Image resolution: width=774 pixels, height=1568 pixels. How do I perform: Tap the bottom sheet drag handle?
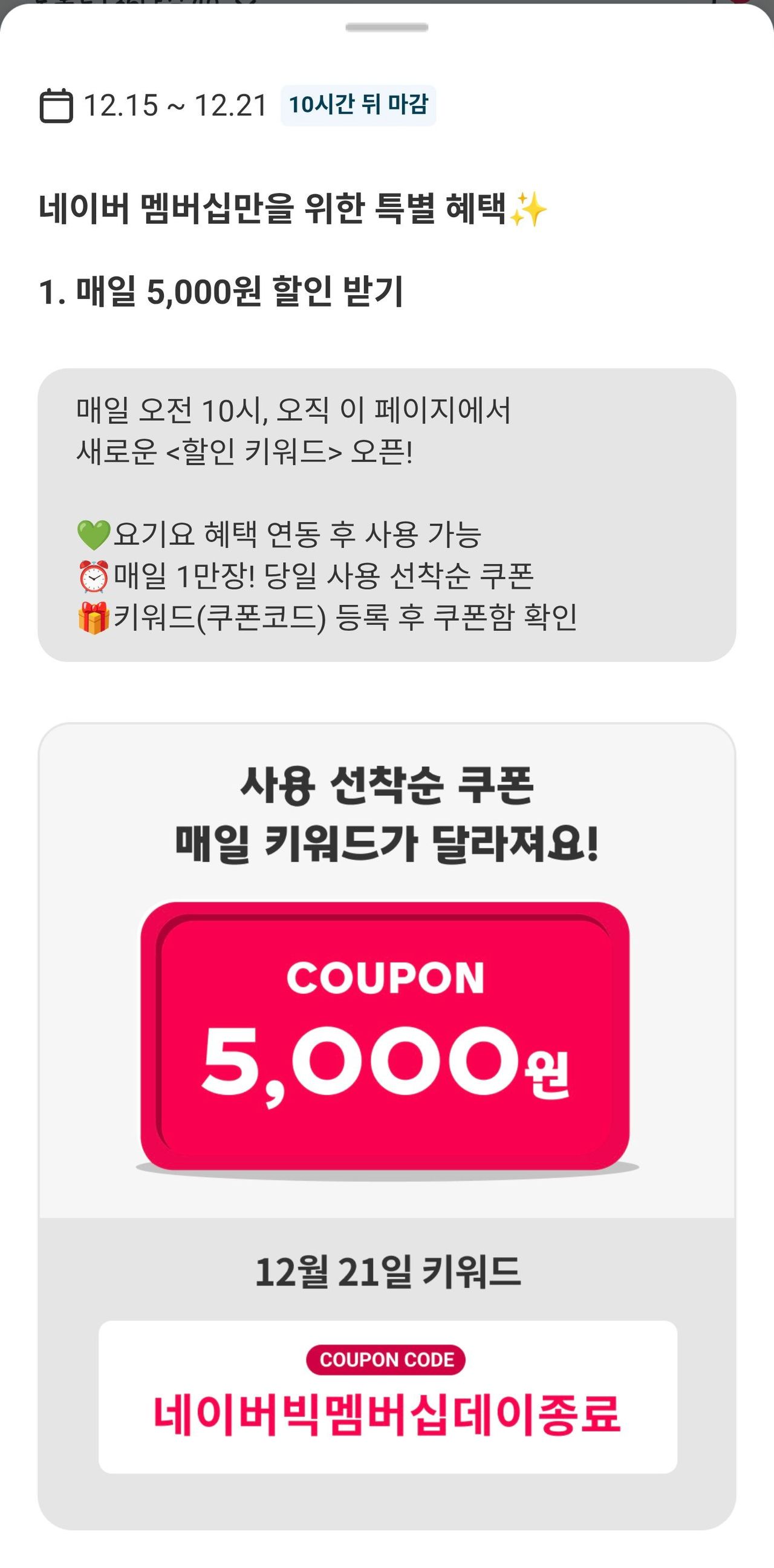pos(387,27)
